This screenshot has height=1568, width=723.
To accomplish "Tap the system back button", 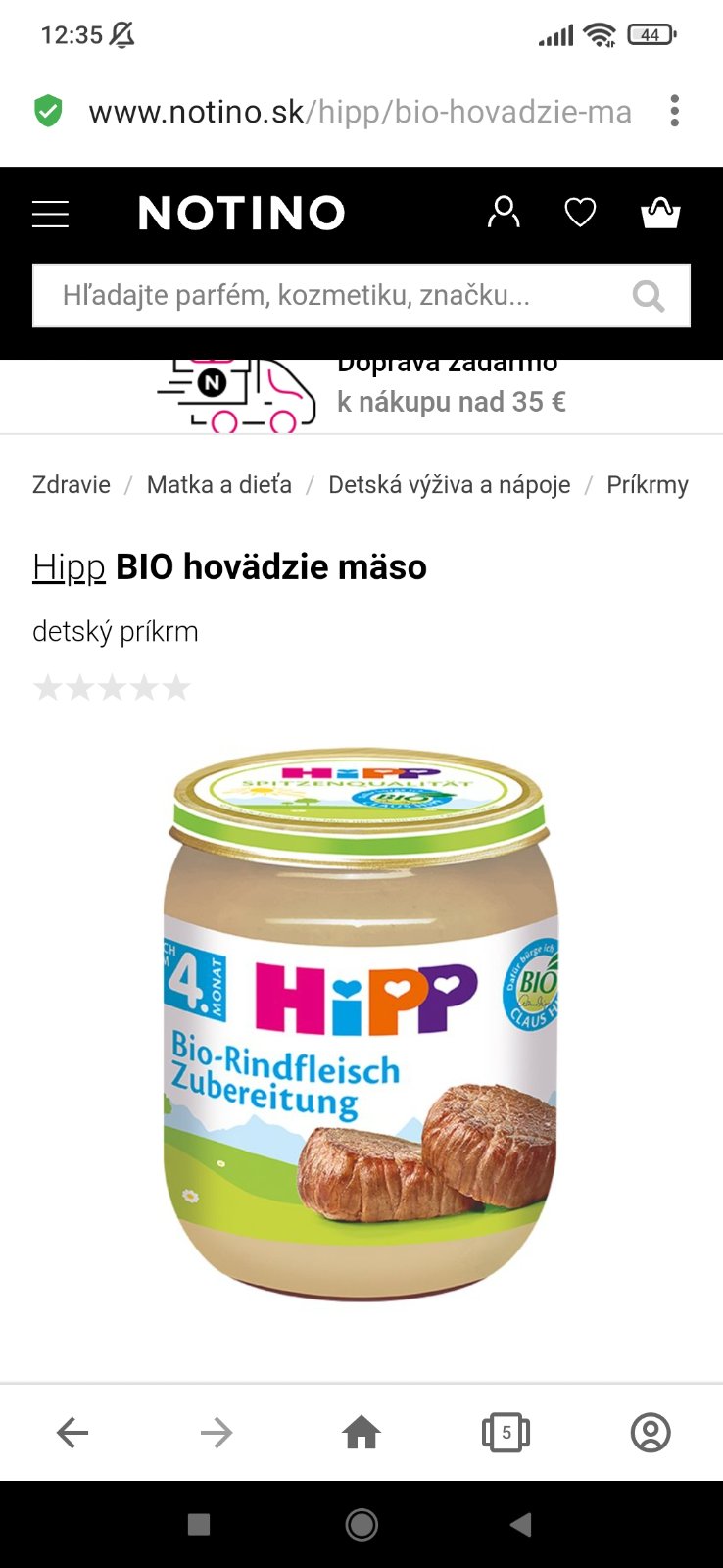I will coord(521,1524).
